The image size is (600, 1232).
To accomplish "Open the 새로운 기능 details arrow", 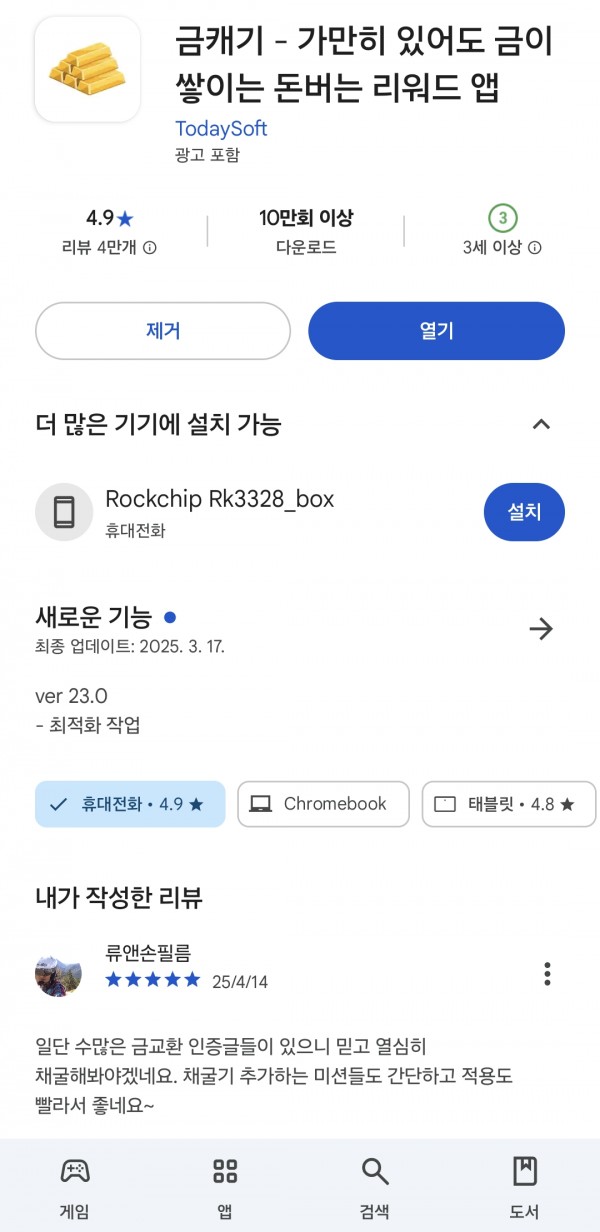I will click(x=541, y=629).
